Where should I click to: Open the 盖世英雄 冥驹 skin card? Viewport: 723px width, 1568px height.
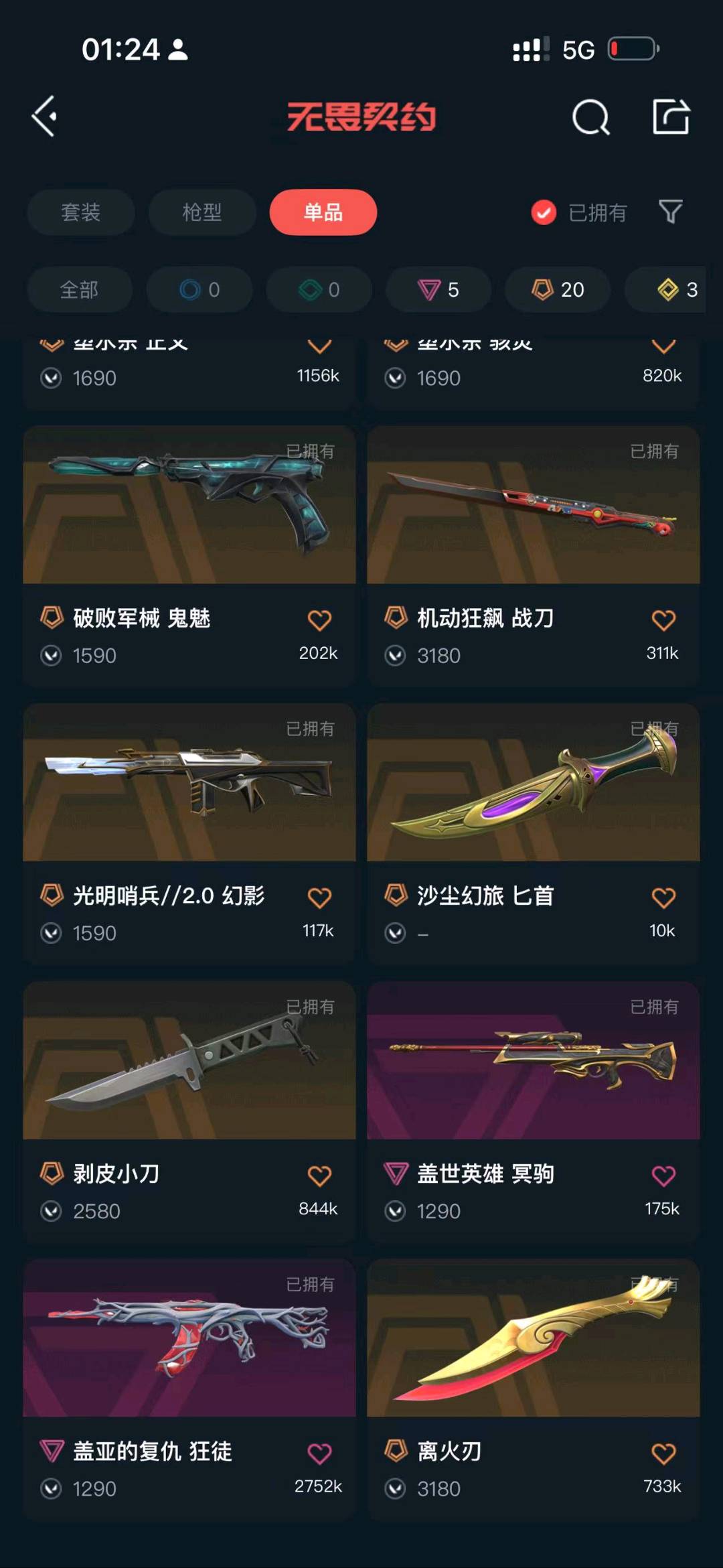point(534,1111)
